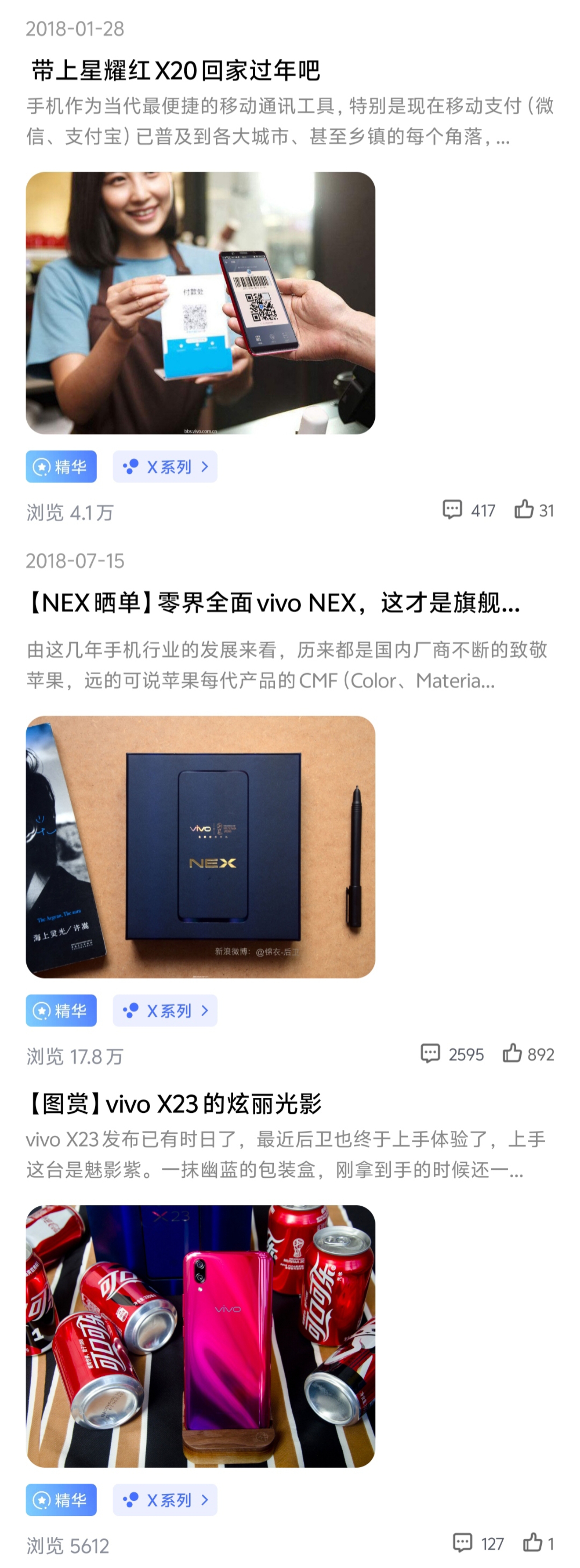Screen dimensions: 580x1568
Task: Open the NEX 晒单 post title
Action: [272, 603]
